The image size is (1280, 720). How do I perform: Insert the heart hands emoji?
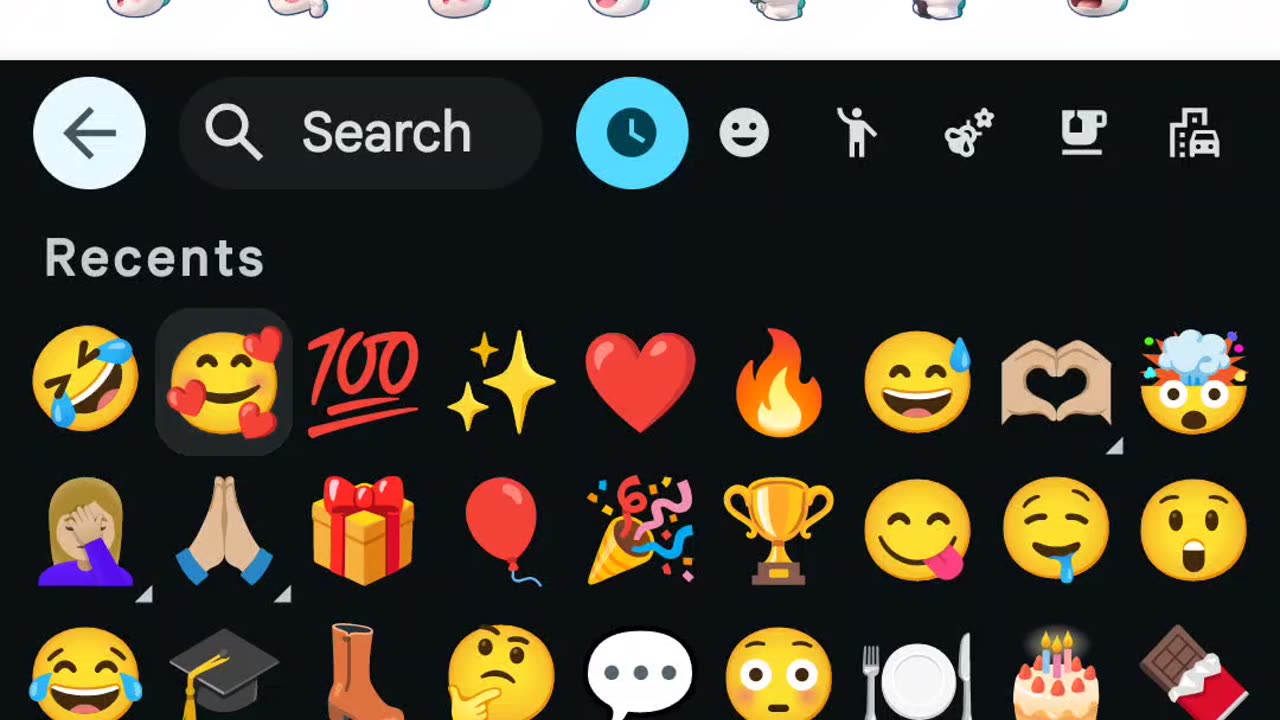(x=1056, y=381)
